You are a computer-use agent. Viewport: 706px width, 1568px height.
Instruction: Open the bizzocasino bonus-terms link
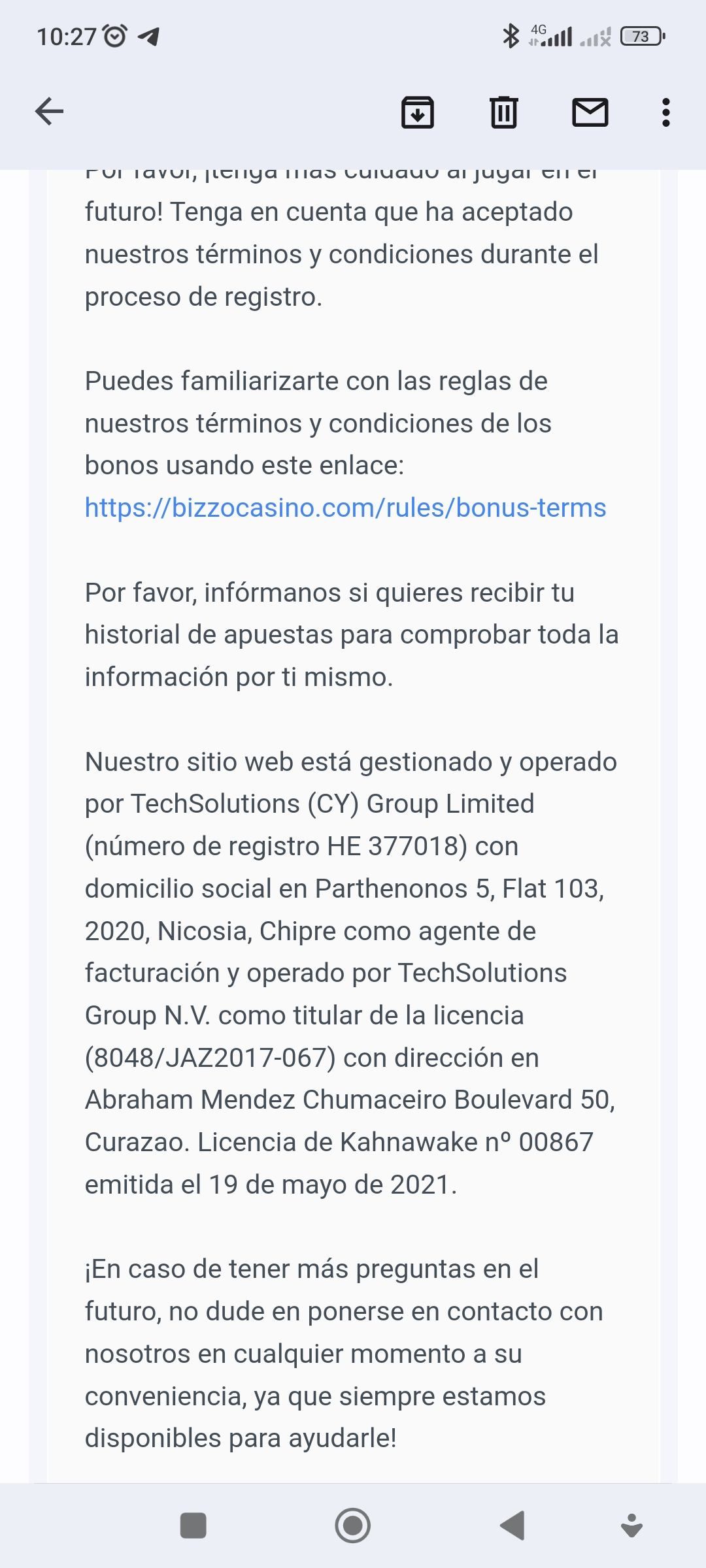345,508
